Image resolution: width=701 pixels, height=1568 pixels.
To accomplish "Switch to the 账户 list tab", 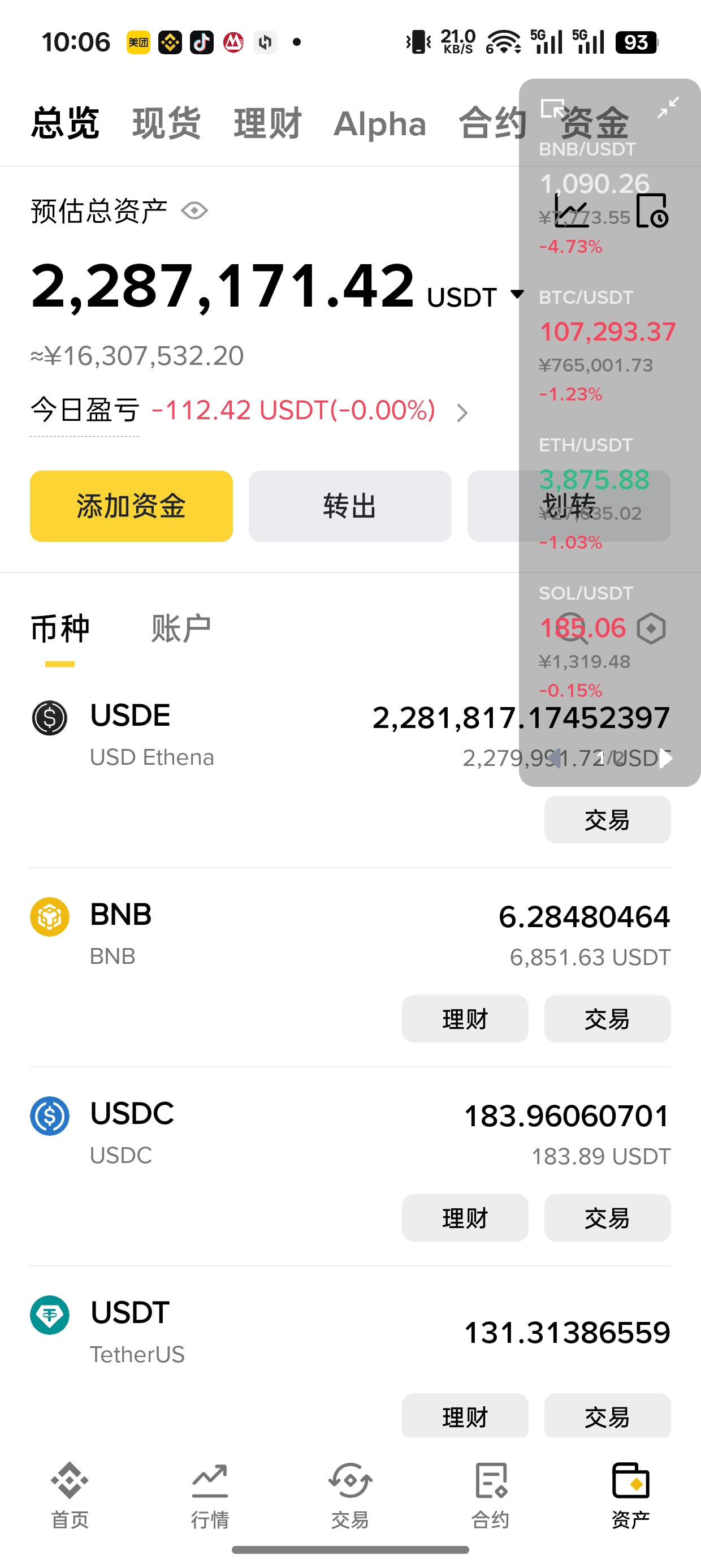I will (x=181, y=629).
